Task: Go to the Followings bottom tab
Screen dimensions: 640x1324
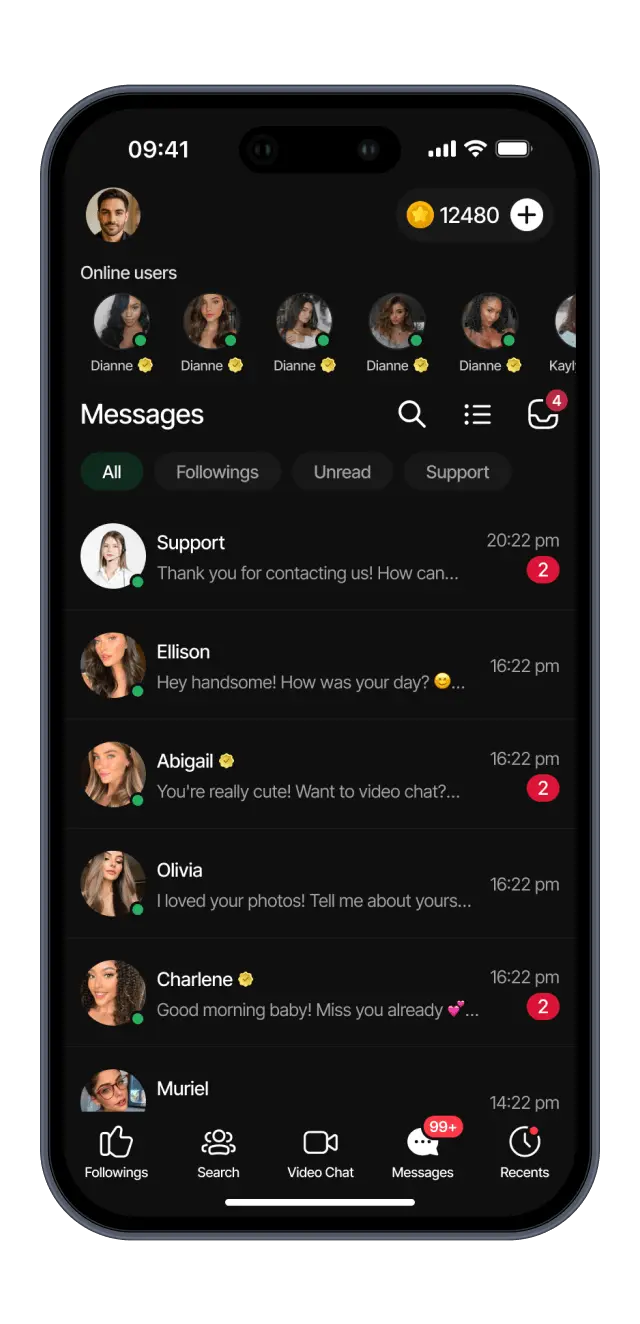Action: pyautogui.click(x=116, y=1153)
